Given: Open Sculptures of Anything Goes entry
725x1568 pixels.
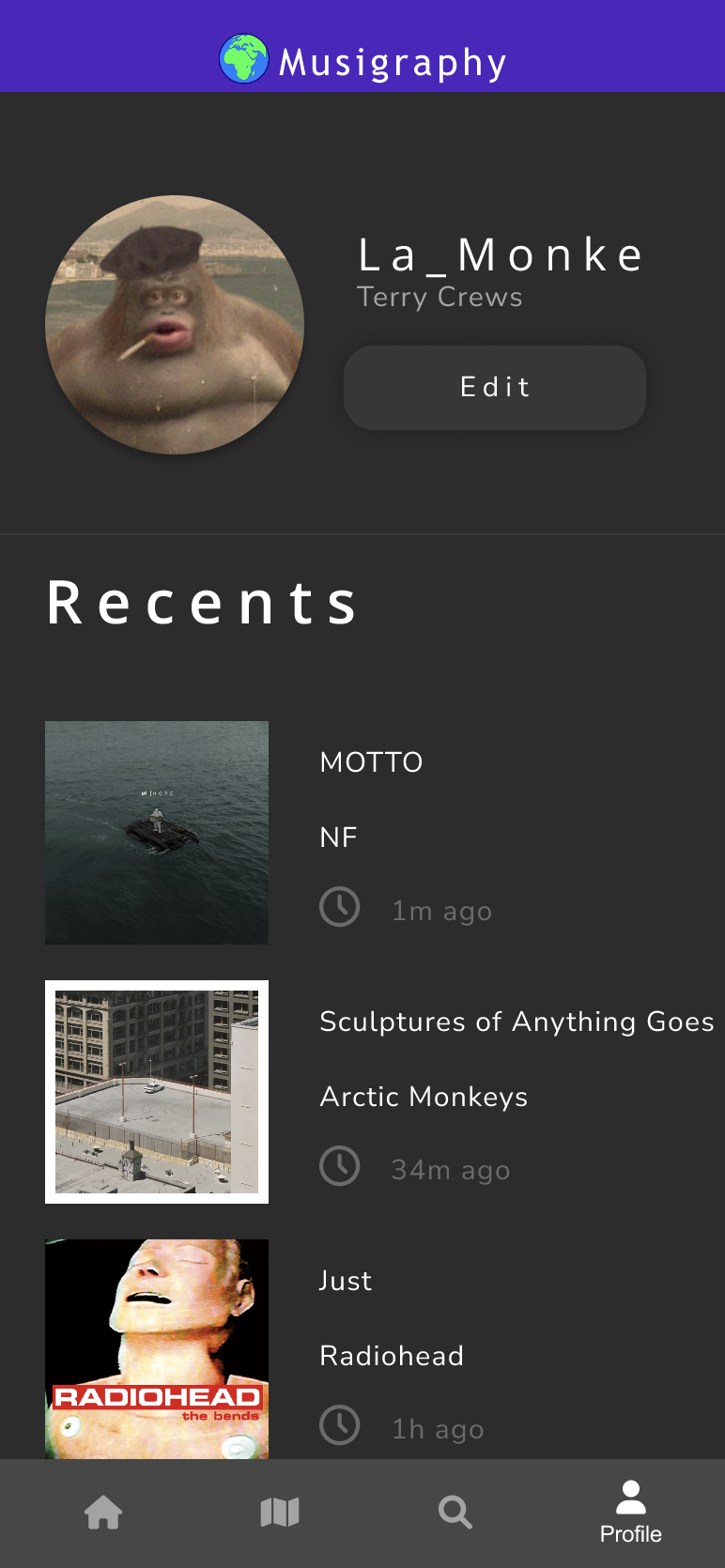Looking at the screenshot, I should (362, 1092).
